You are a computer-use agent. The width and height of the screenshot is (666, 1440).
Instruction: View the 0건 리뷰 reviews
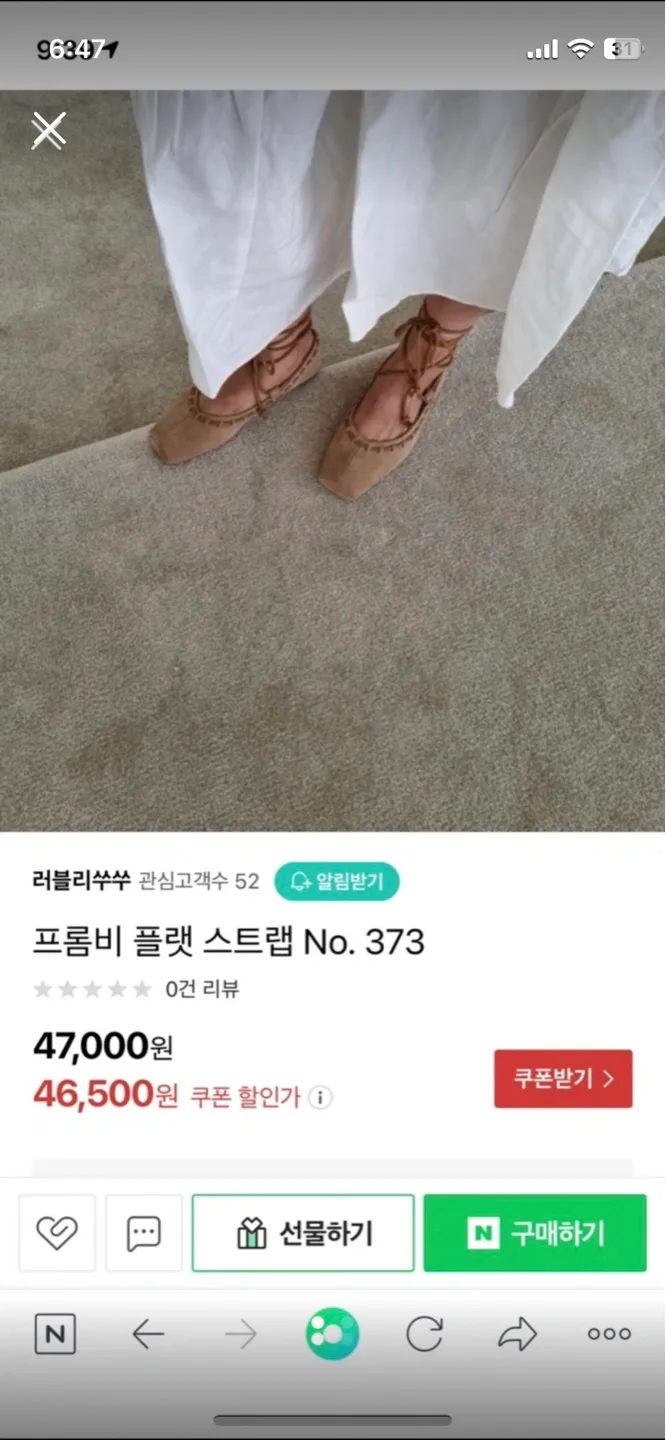coord(202,989)
